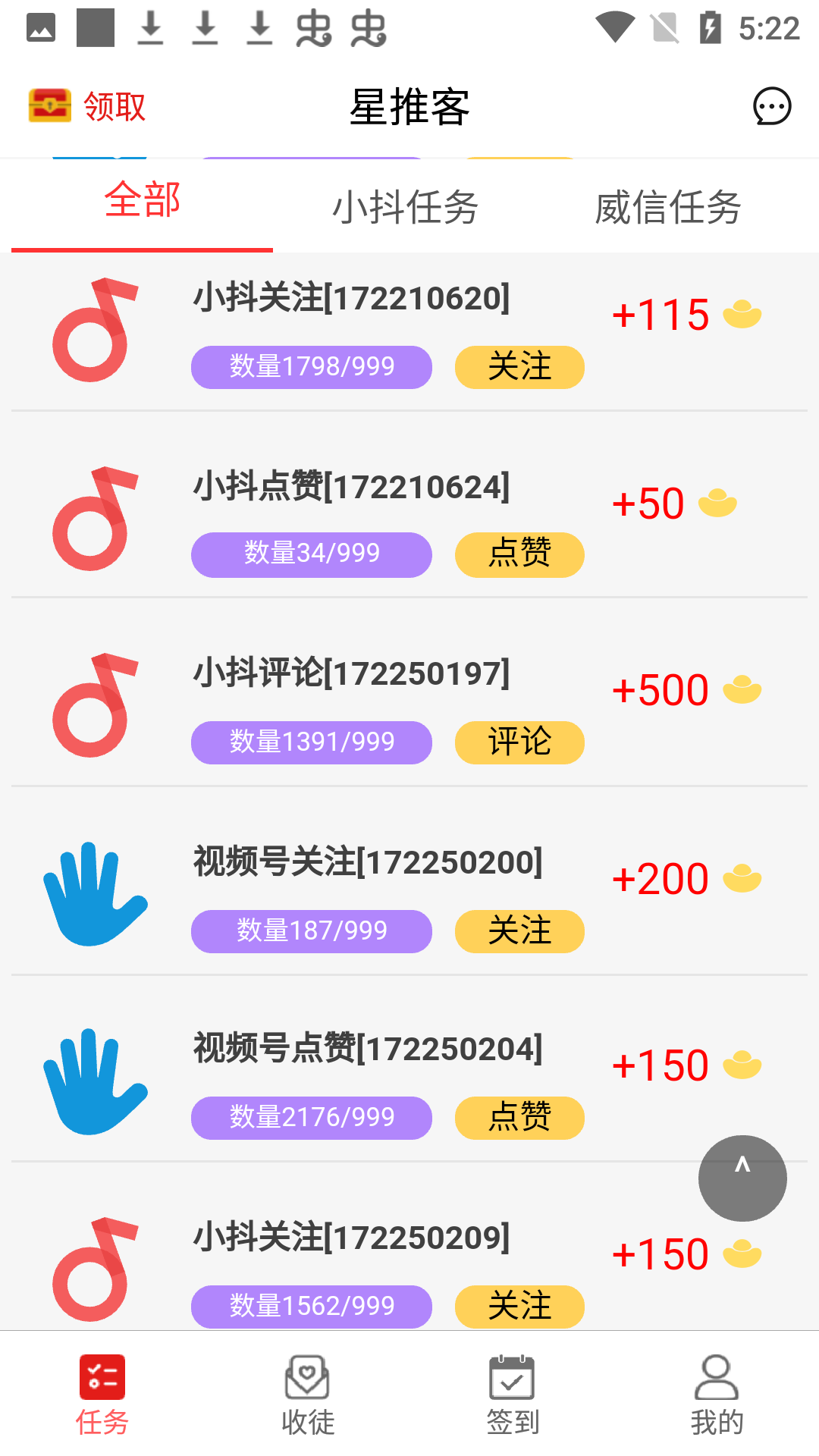
Task: Click the 评论 button for task 172250197
Action: tap(519, 742)
